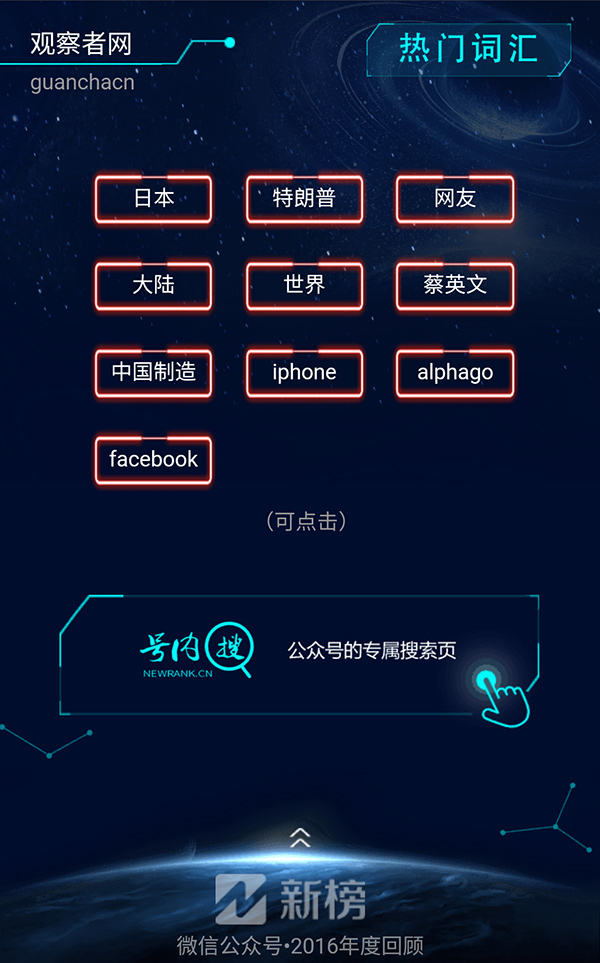The height and width of the screenshot is (963, 600).
Task: Select the facebook keyword button
Action: point(154,461)
